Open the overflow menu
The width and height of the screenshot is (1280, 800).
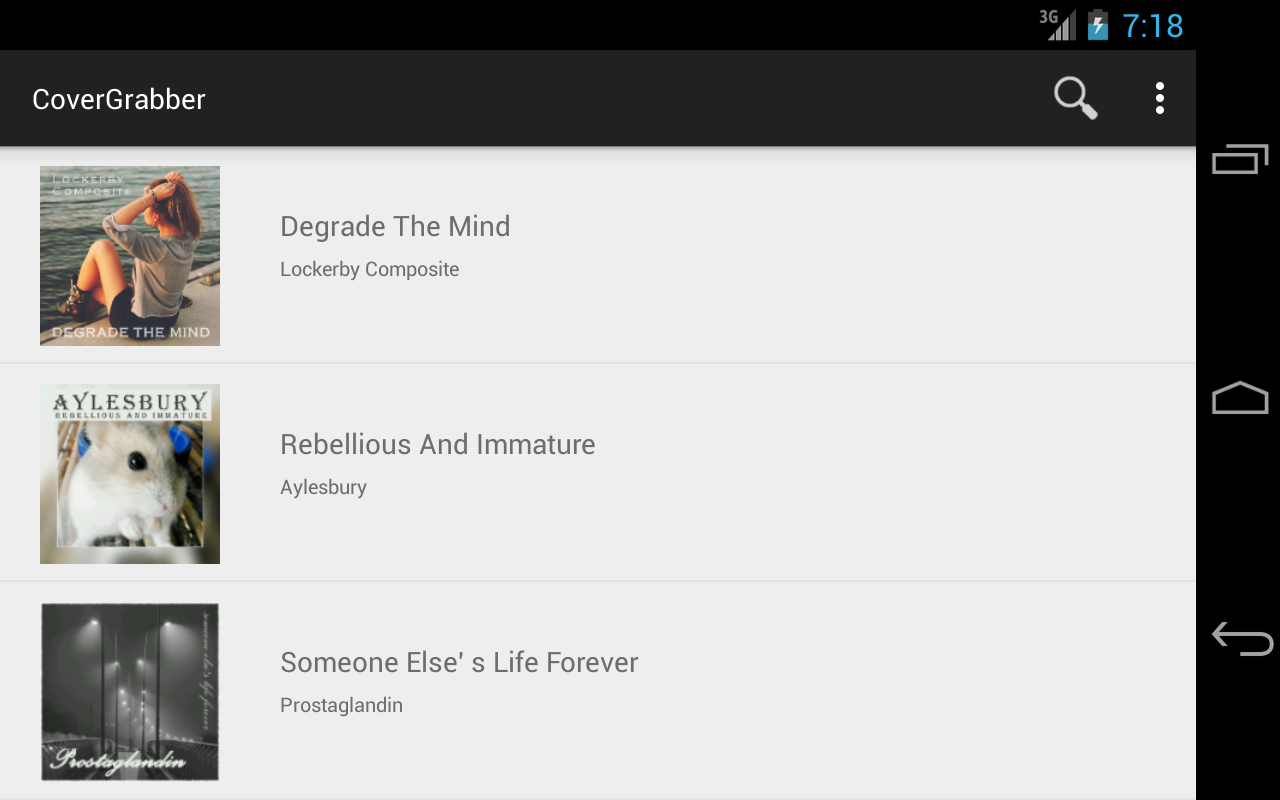coord(1159,98)
